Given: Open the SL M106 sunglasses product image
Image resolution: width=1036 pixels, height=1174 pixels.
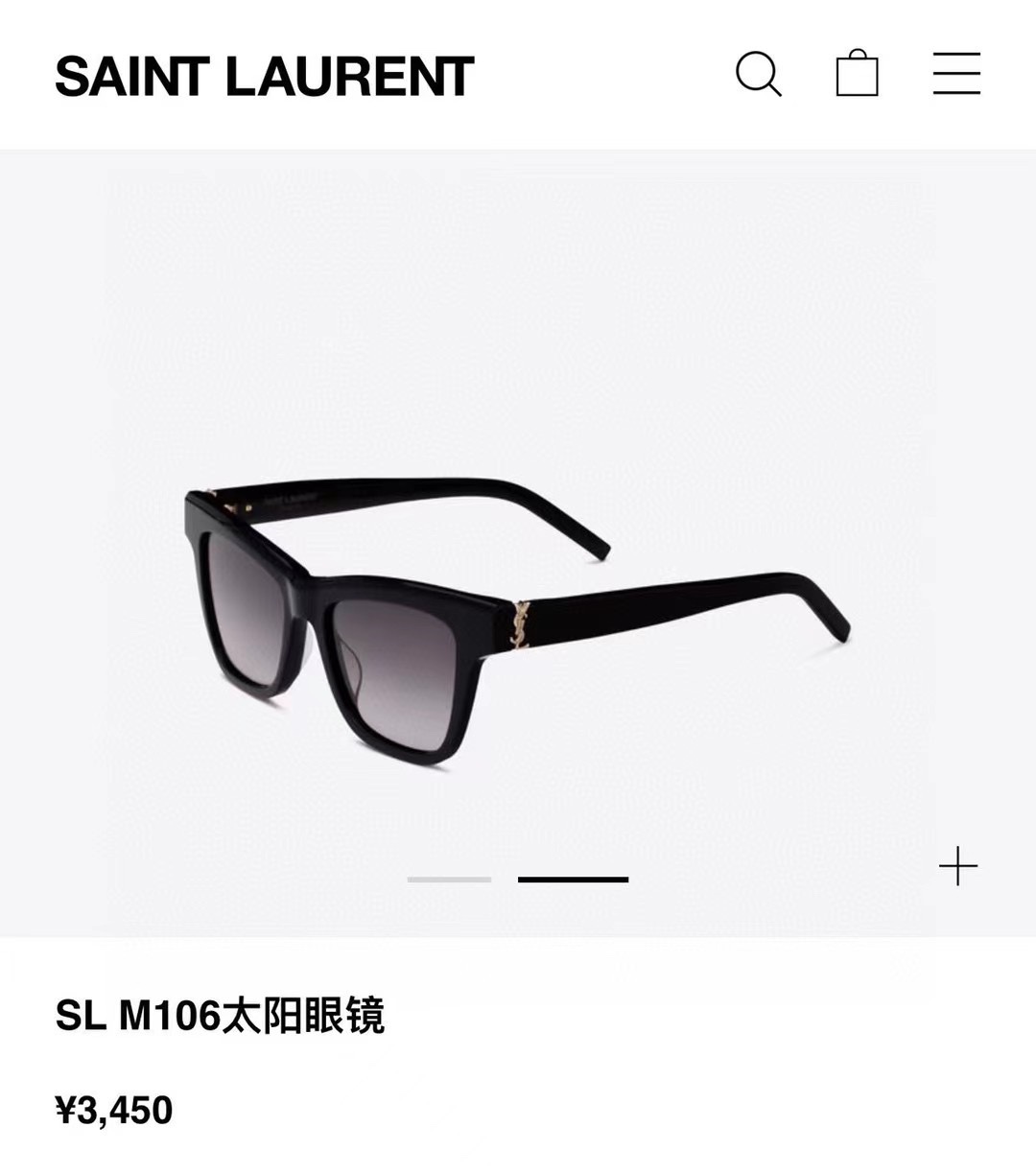Looking at the screenshot, I should point(518,614).
